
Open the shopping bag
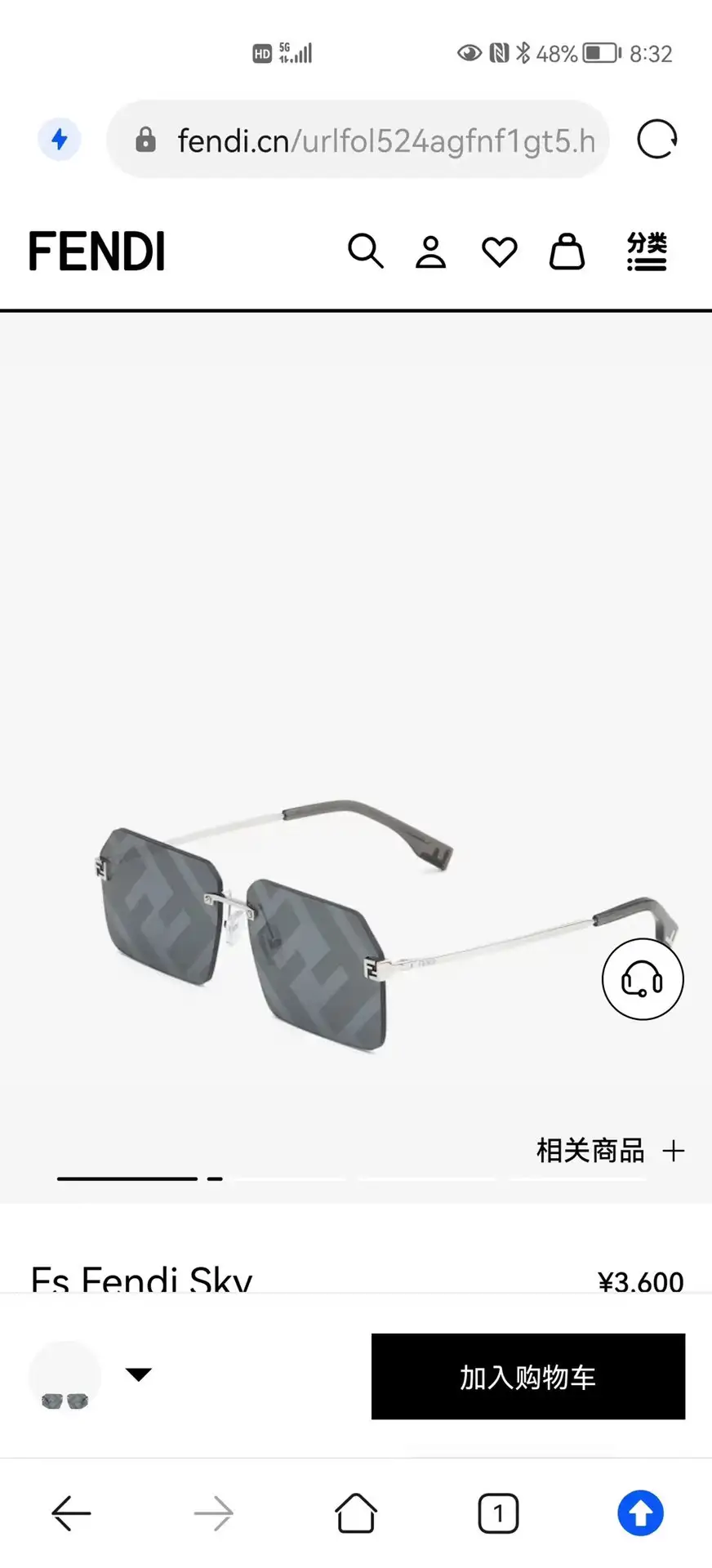coord(567,251)
